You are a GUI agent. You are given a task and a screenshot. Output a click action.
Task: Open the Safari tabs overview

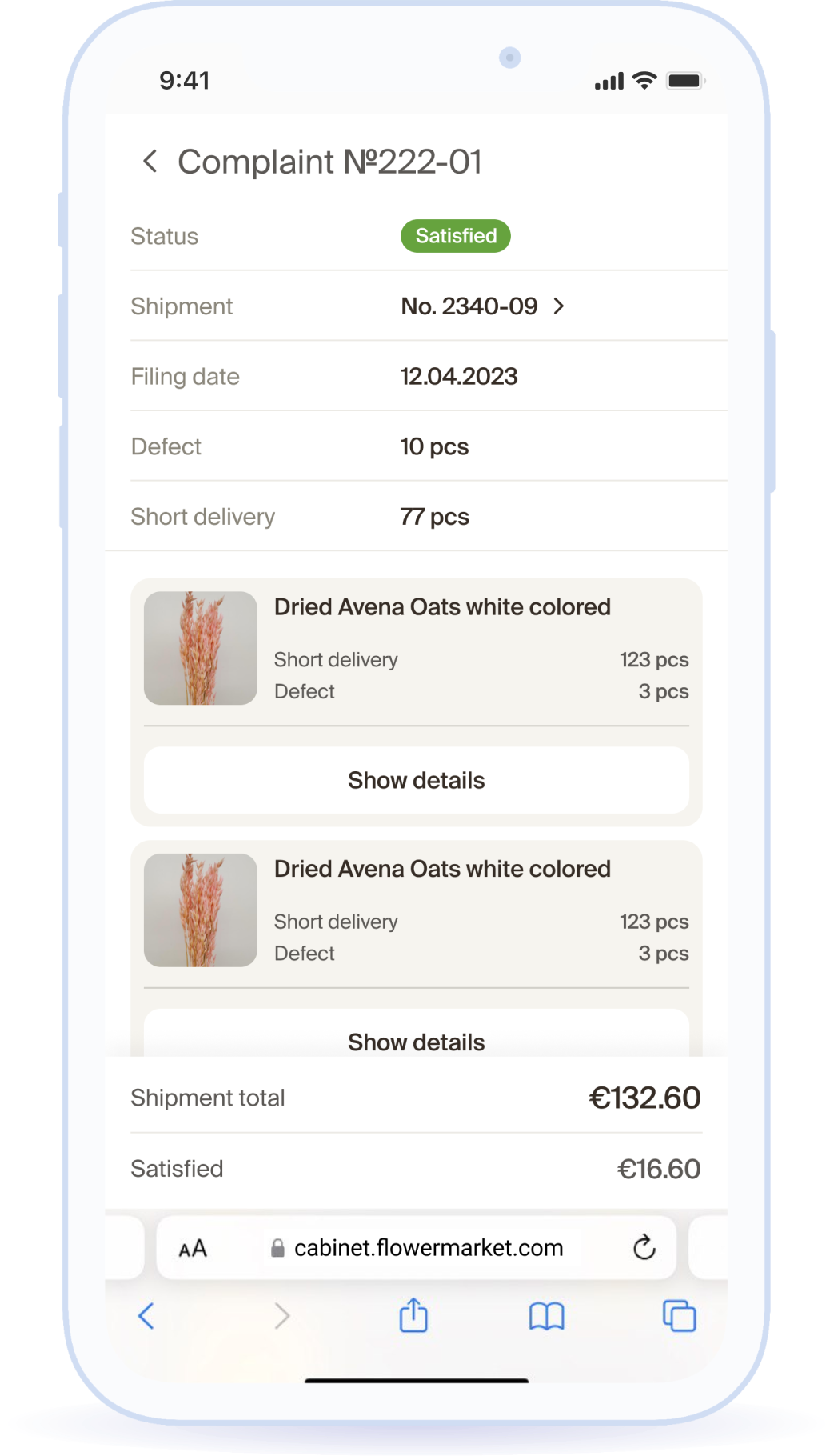pos(679,1316)
